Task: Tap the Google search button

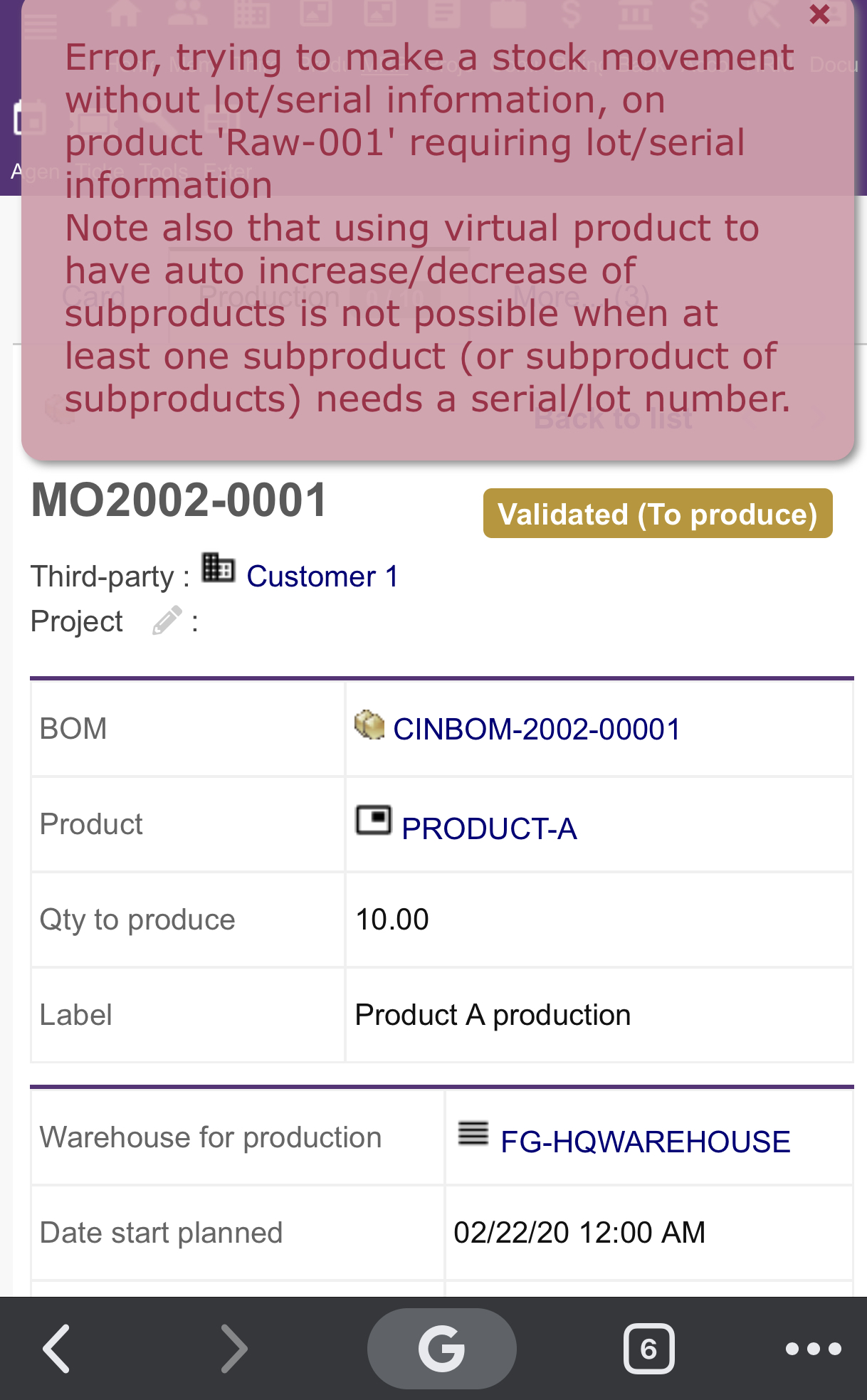Action: click(441, 1348)
